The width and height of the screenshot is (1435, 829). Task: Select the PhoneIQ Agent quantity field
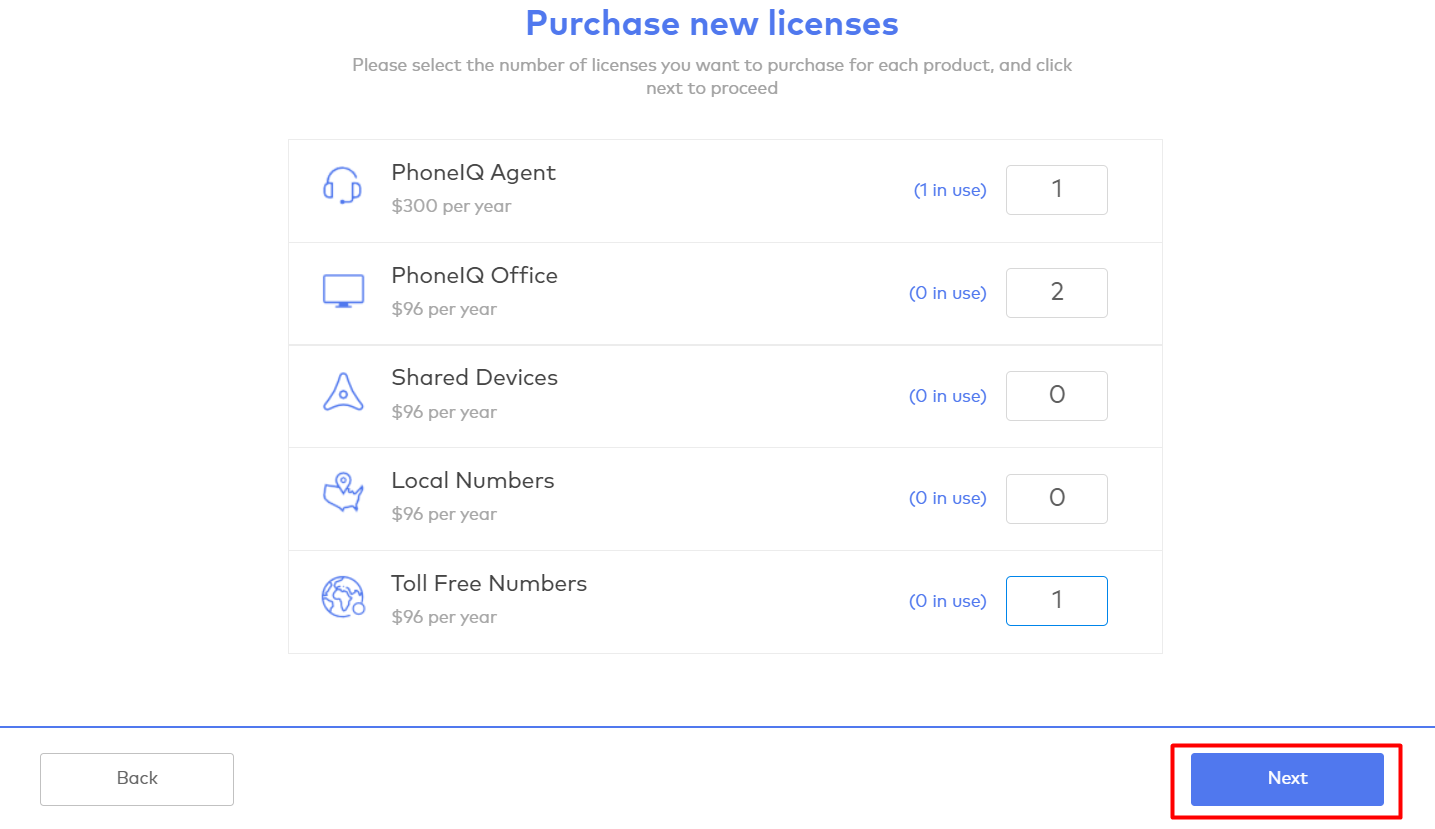pos(1056,190)
